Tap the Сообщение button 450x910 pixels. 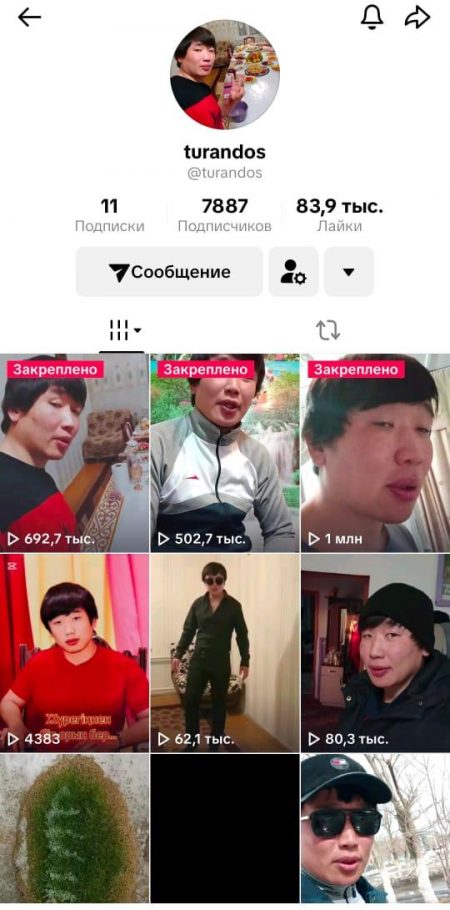(170, 272)
